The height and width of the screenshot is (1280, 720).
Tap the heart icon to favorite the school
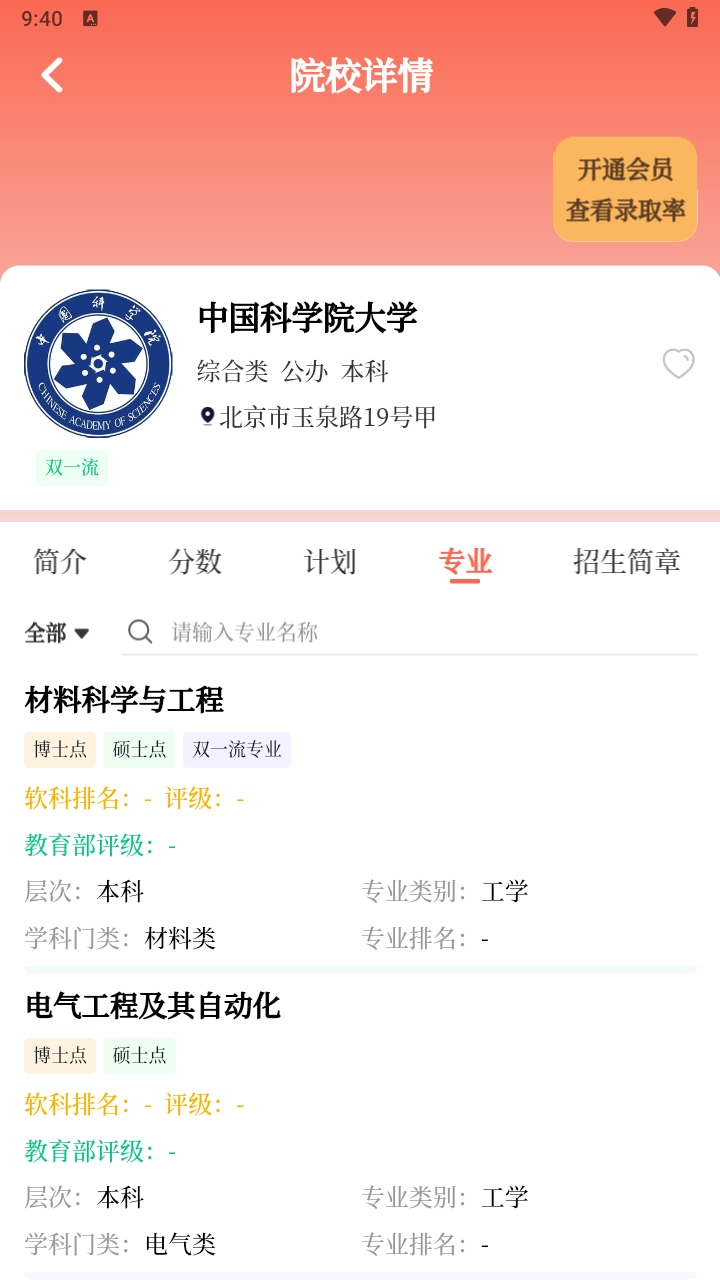point(679,364)
